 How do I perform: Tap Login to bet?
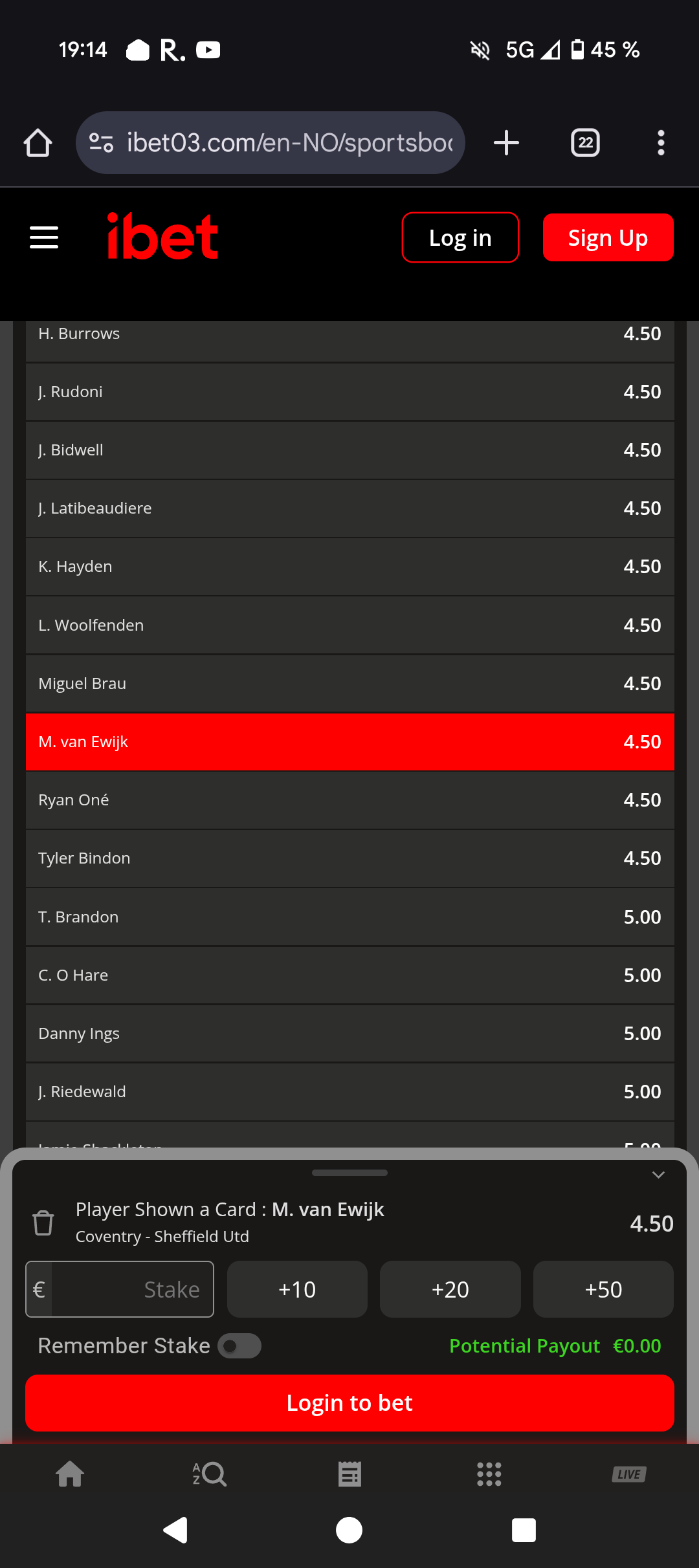(349, 1403)
